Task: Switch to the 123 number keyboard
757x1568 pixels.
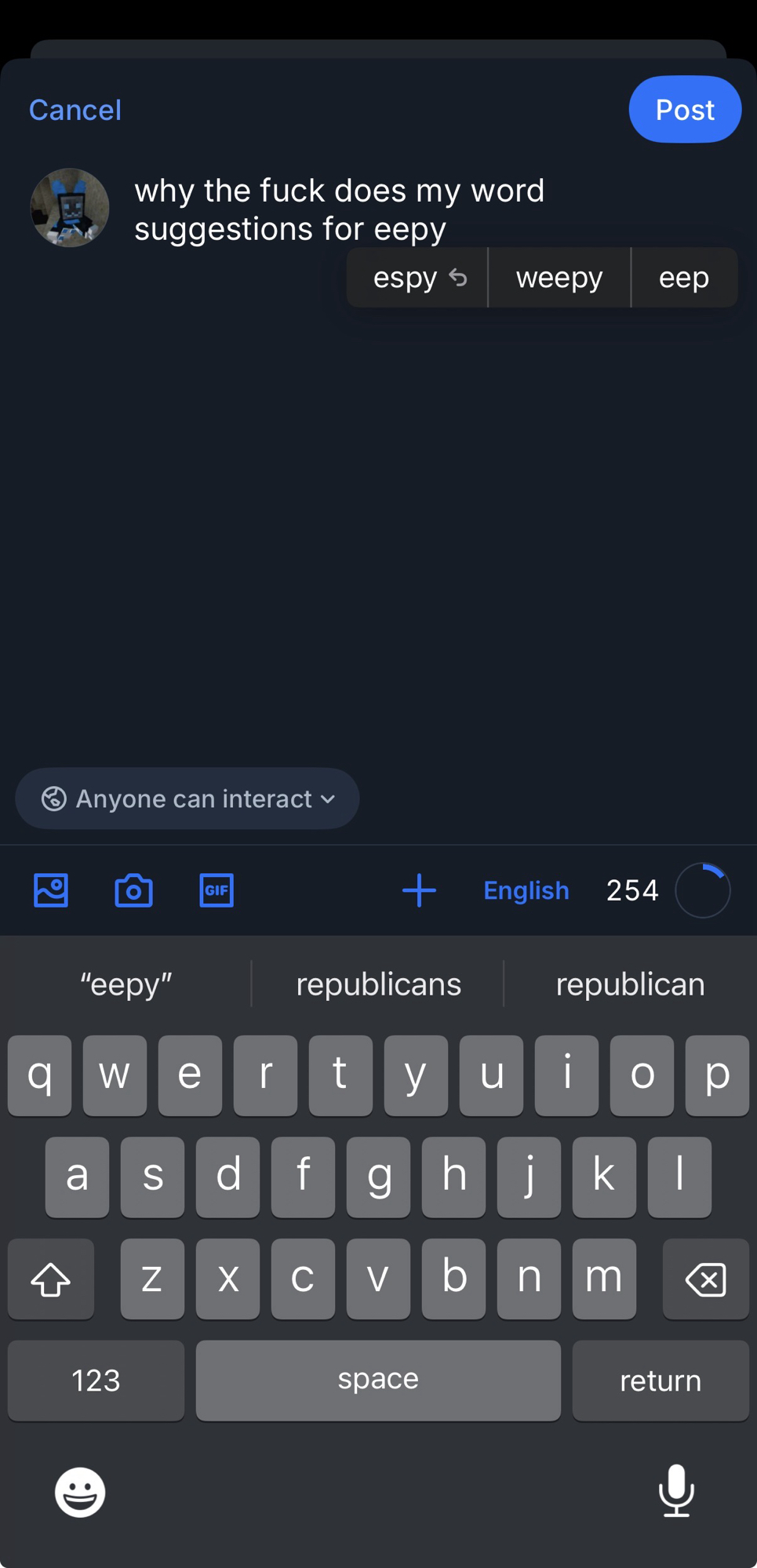Action: point(96,1381)
